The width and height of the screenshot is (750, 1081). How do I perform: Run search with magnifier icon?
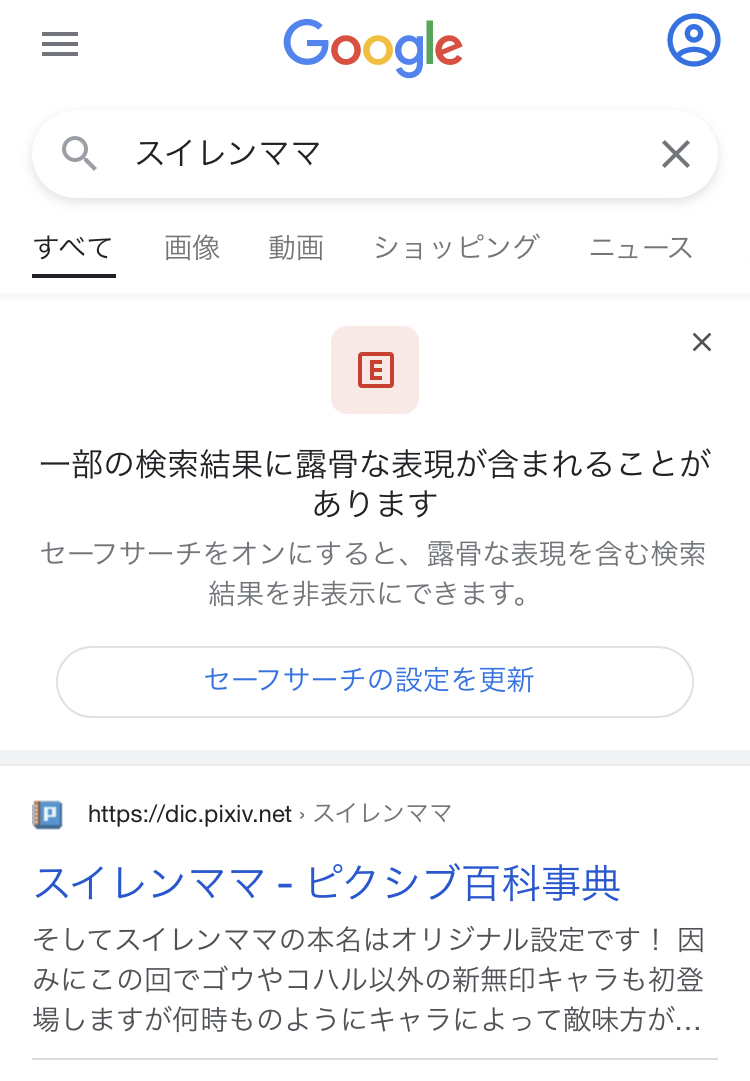coord(79,153)
